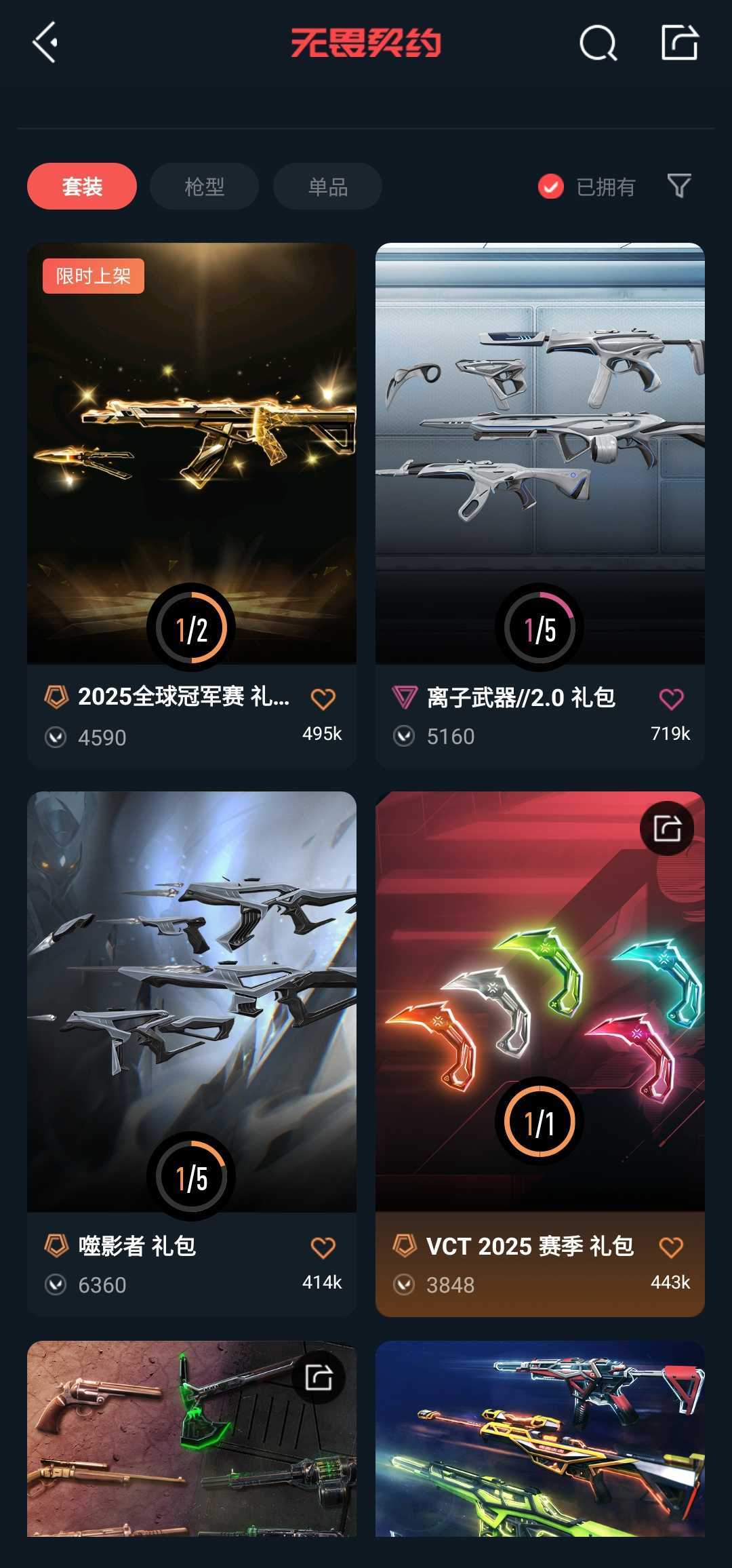Like the 离子武器//2.0 礼包 bundle
Screen dimensions: 732x1568
click(x=671, y=699)
